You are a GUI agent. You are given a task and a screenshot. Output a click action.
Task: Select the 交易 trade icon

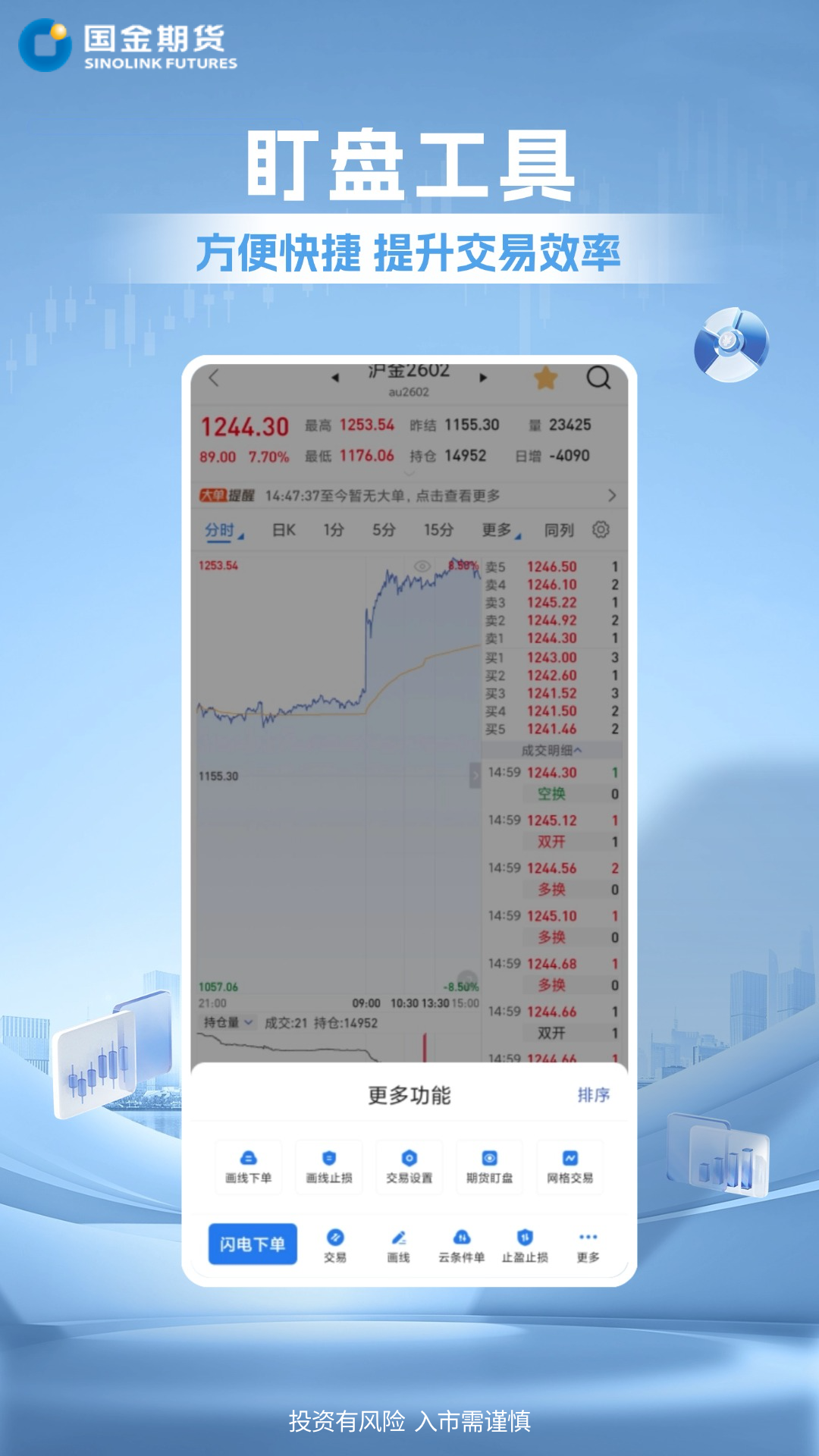(337, 1244)
